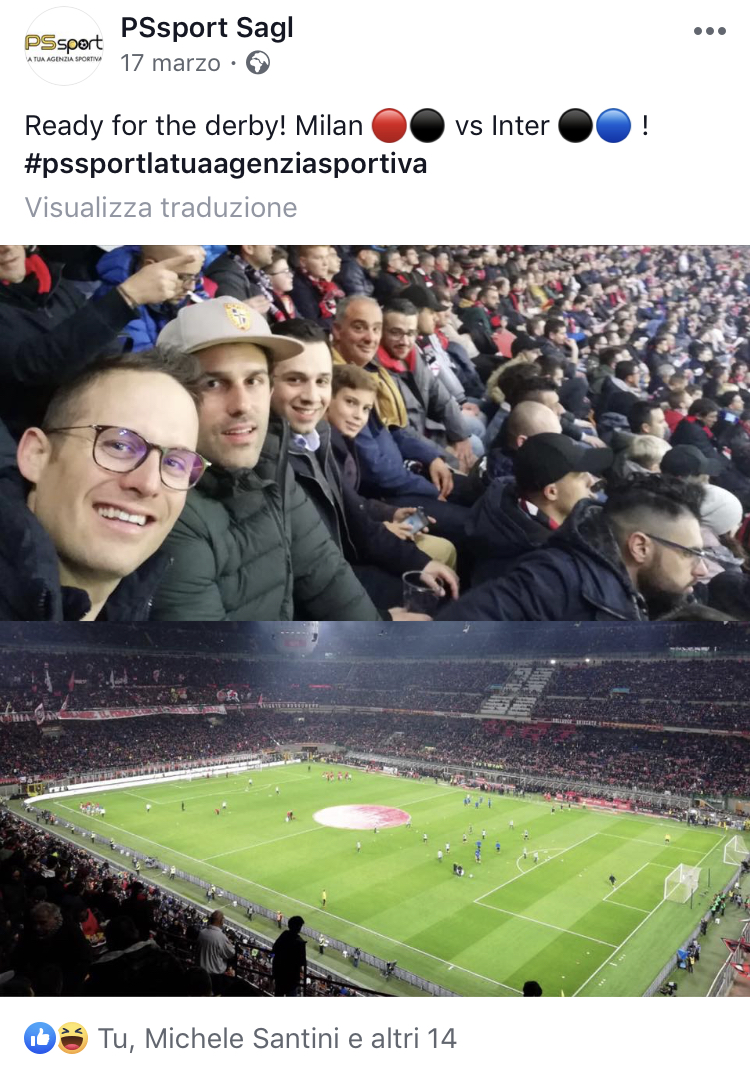The image size is (750, 1072).
Task: Open the #pssportlatuaagenziasportiva hashtag
Action: (226, 164)
